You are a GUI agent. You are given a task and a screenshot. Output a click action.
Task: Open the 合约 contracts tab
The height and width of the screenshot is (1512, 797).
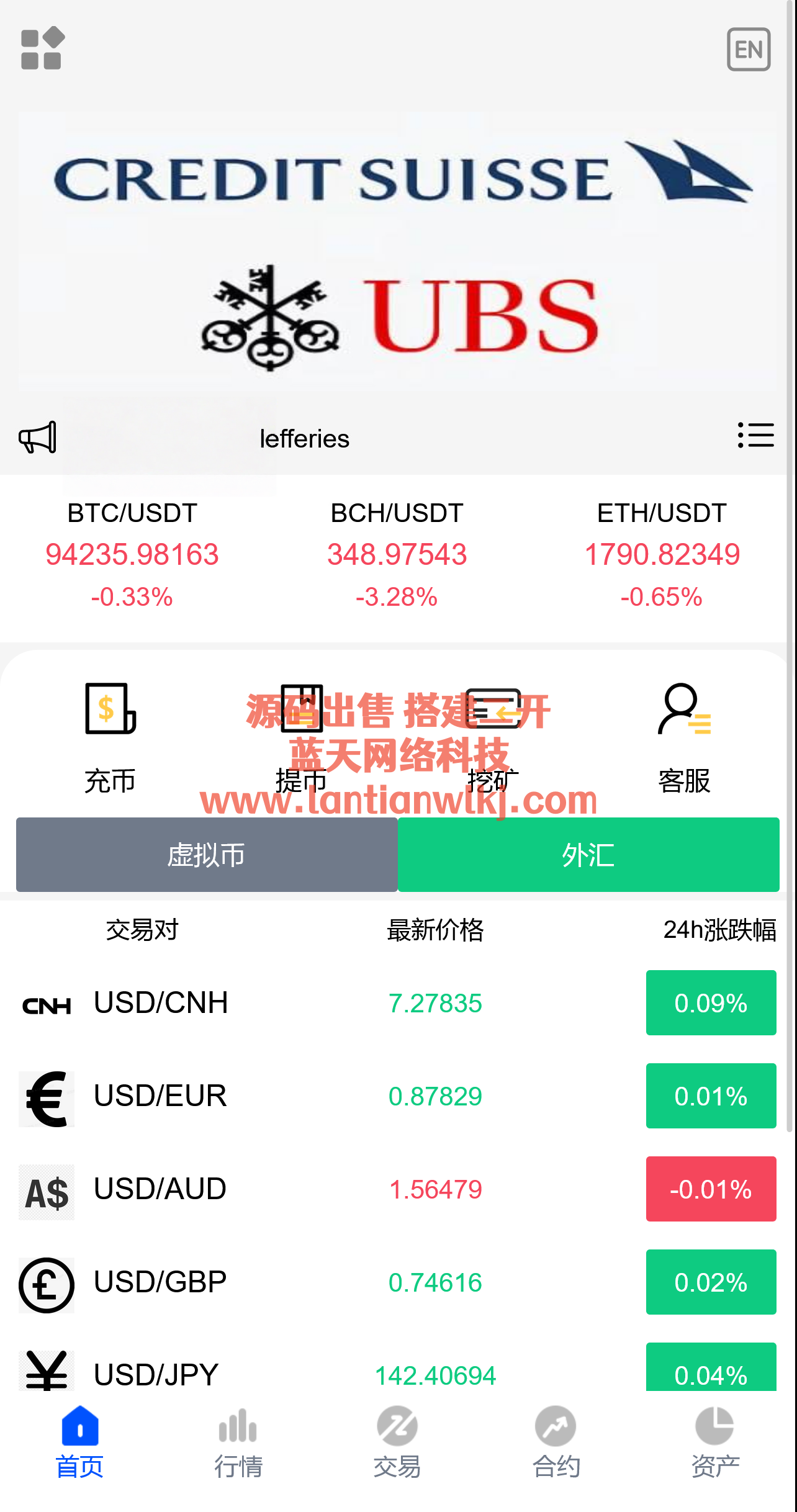(x=556, y=1442)
